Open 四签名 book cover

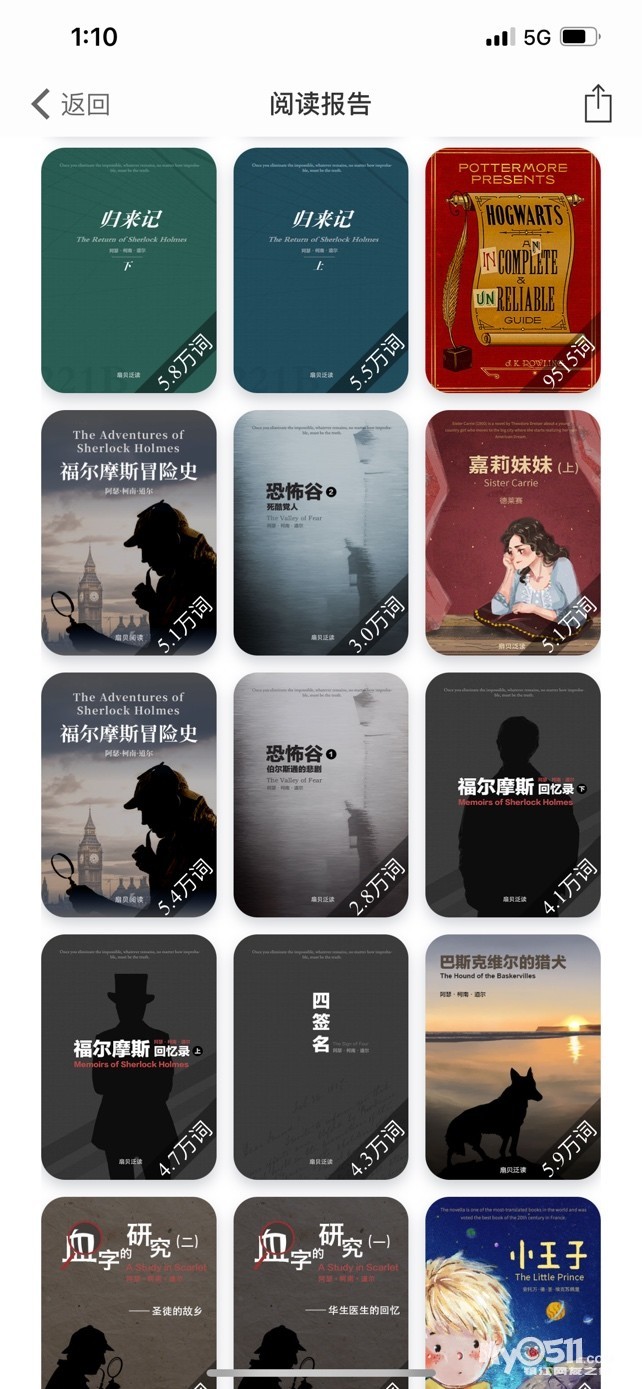point(321,1056)
